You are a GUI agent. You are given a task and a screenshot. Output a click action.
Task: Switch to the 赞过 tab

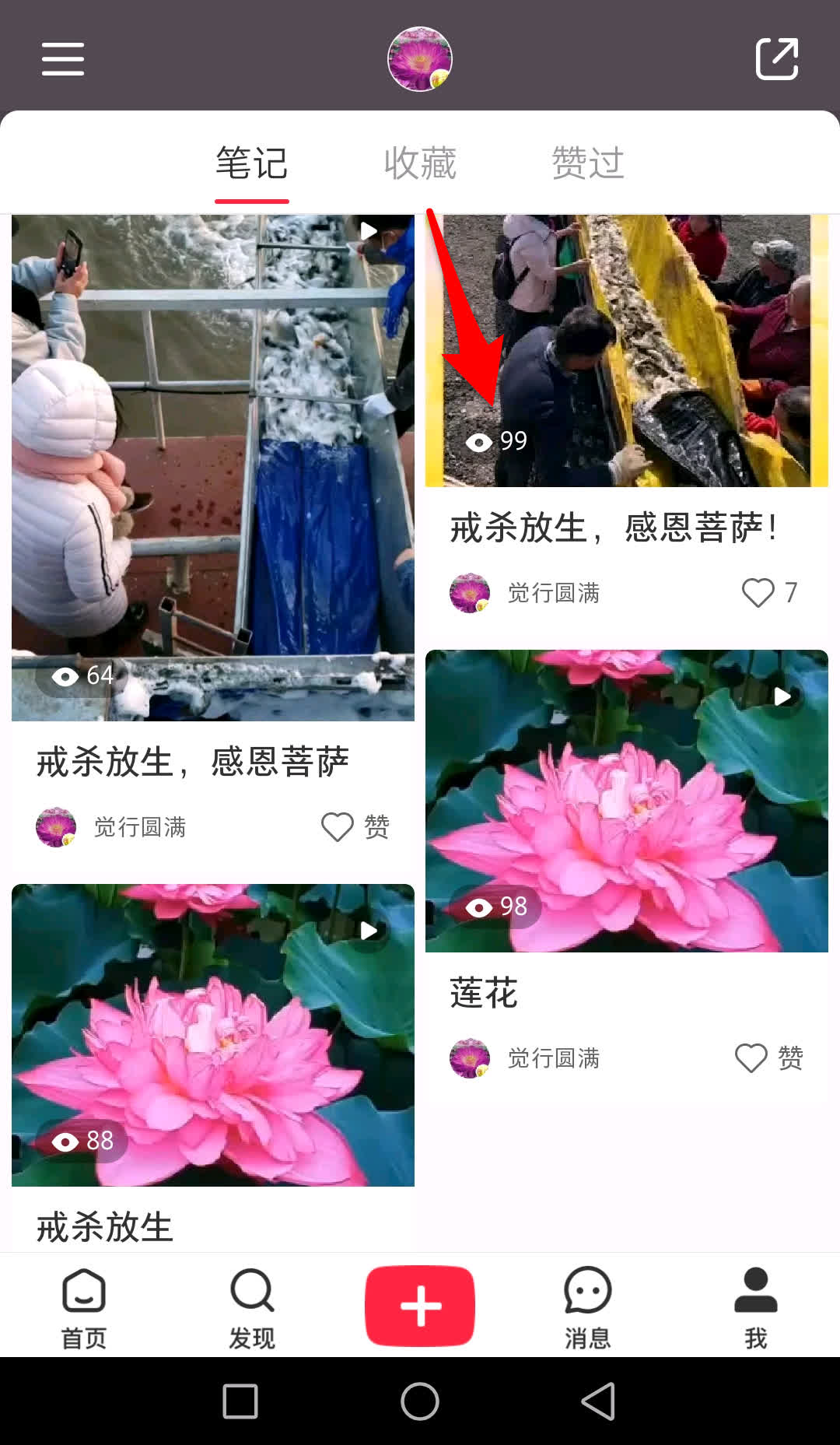point(588,163)
